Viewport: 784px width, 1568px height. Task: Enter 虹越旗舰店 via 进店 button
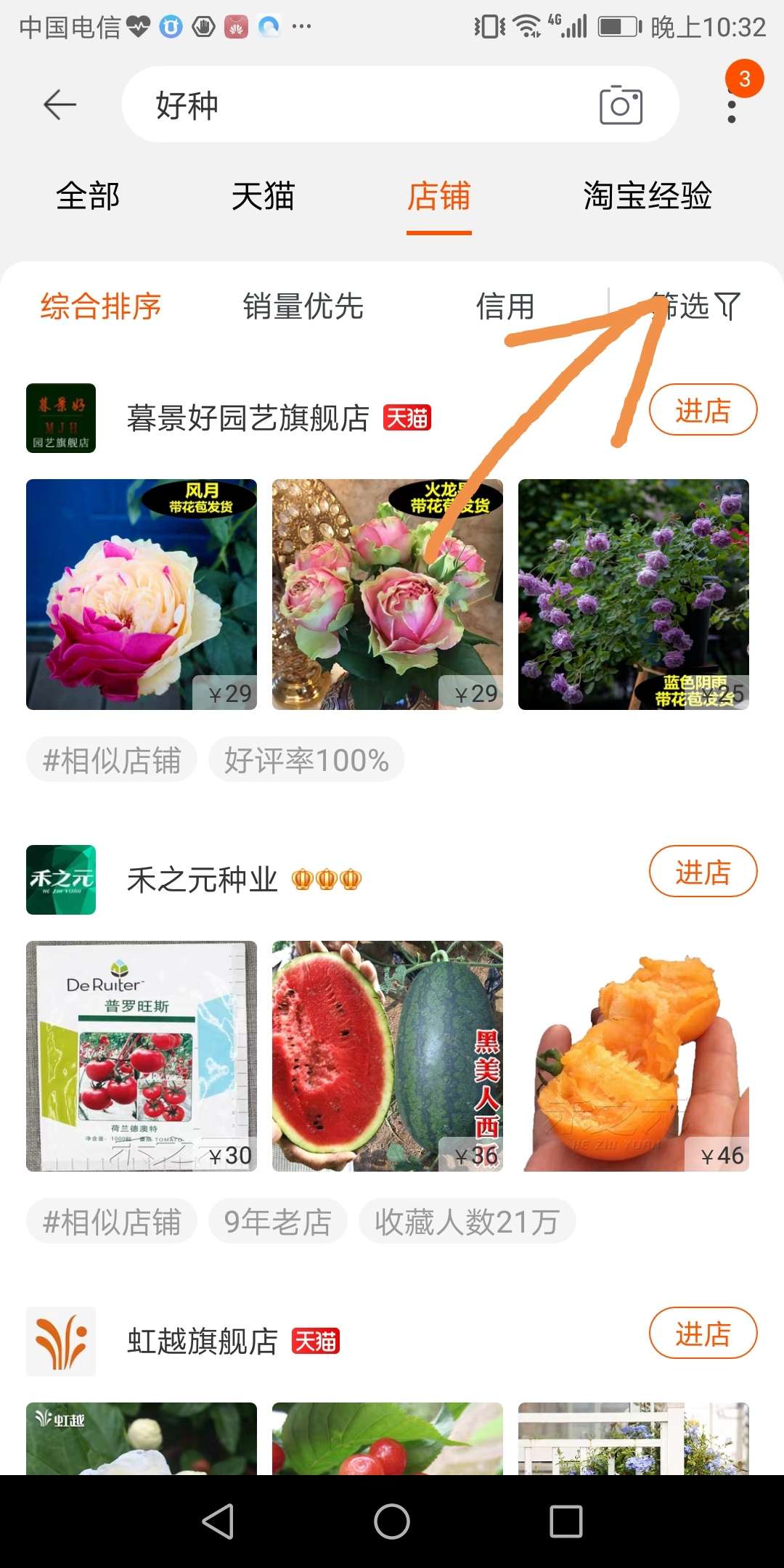(703, 1334)
